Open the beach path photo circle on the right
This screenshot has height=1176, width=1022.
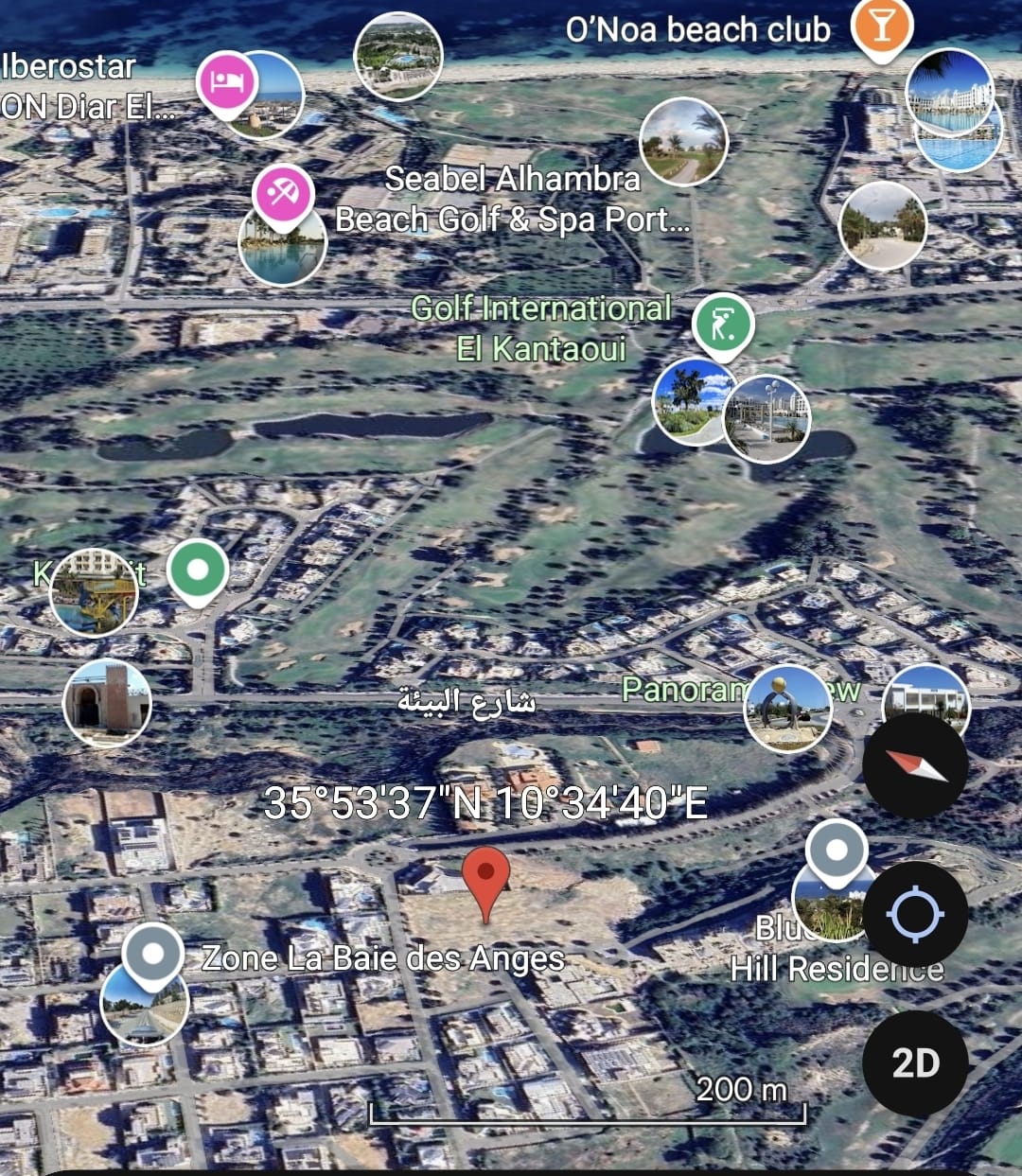tap(883, 223)
